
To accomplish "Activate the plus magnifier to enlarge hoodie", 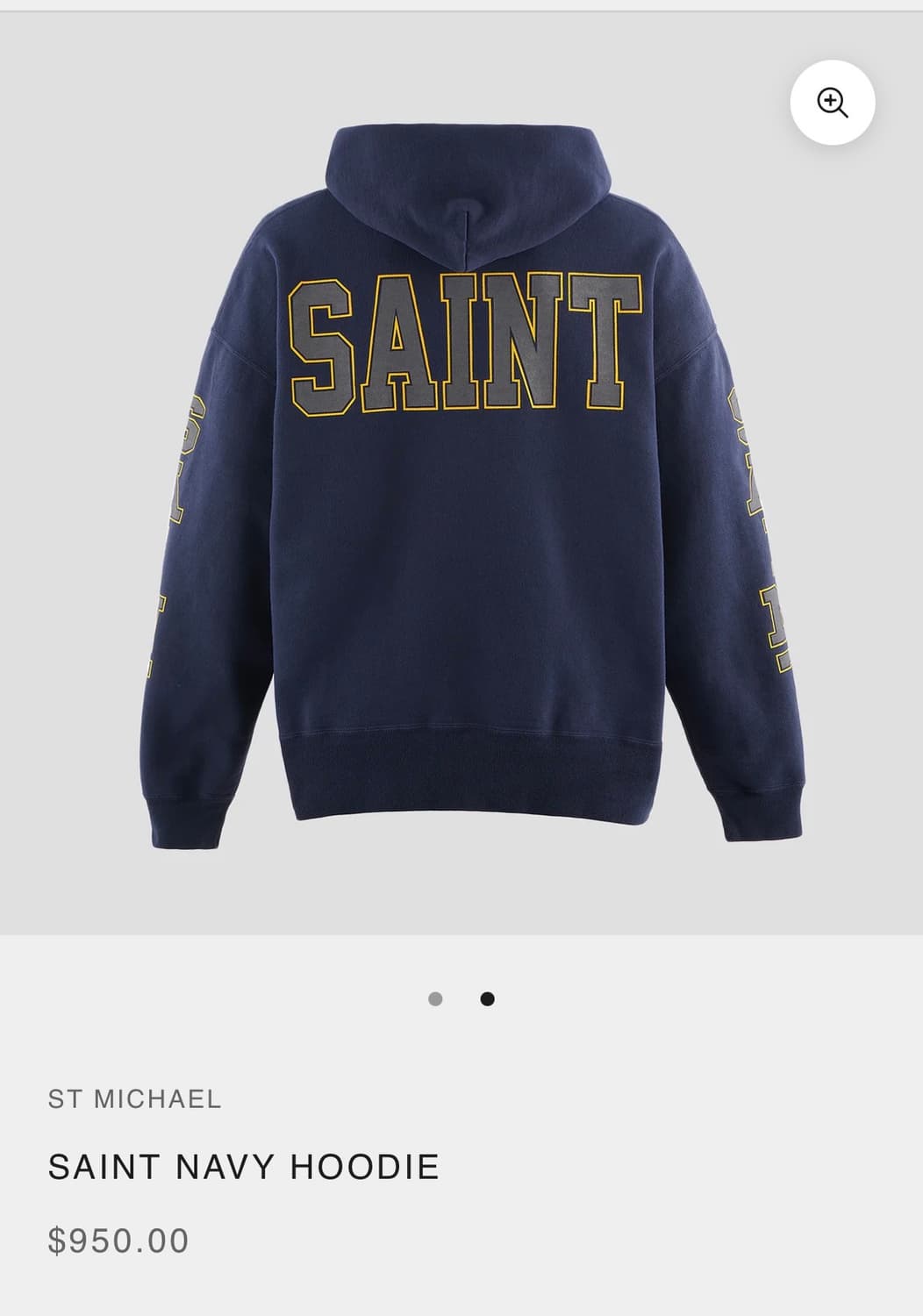I will [x=832, y=103].
